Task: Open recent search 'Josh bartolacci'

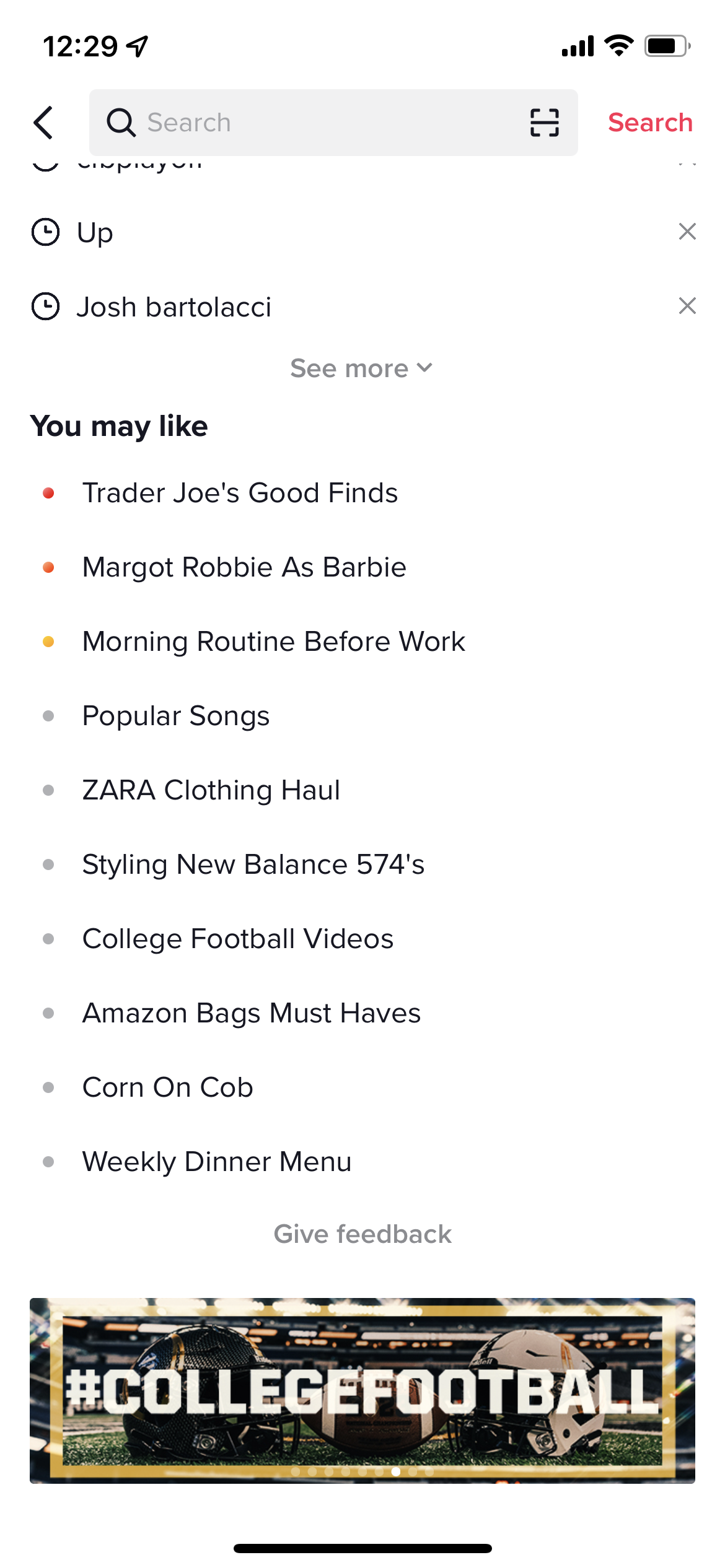Action: 362,307
